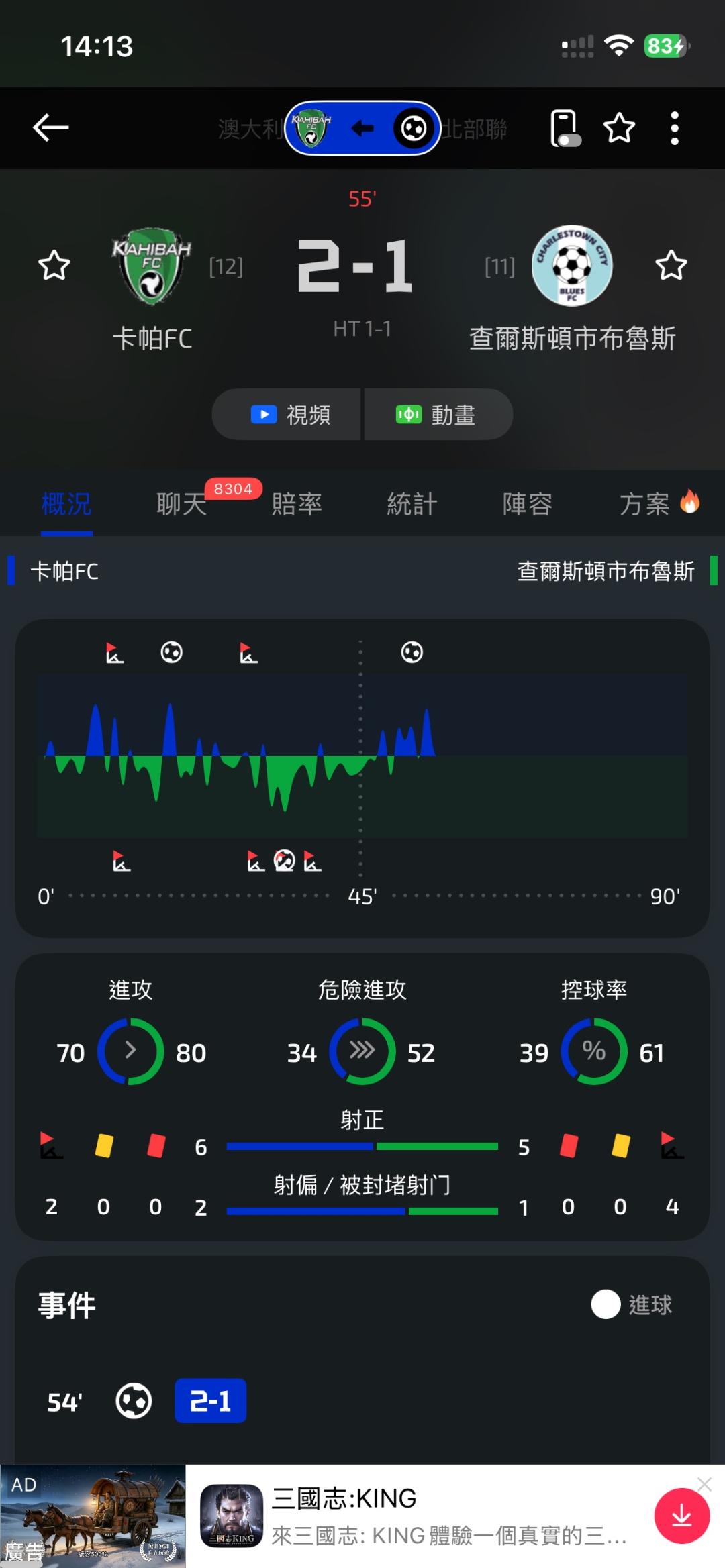Viewport: 725px width, 1568px height.
Task: Switch to the 陣容 tab
Action: pyautogui.click(x=528, y=503)
